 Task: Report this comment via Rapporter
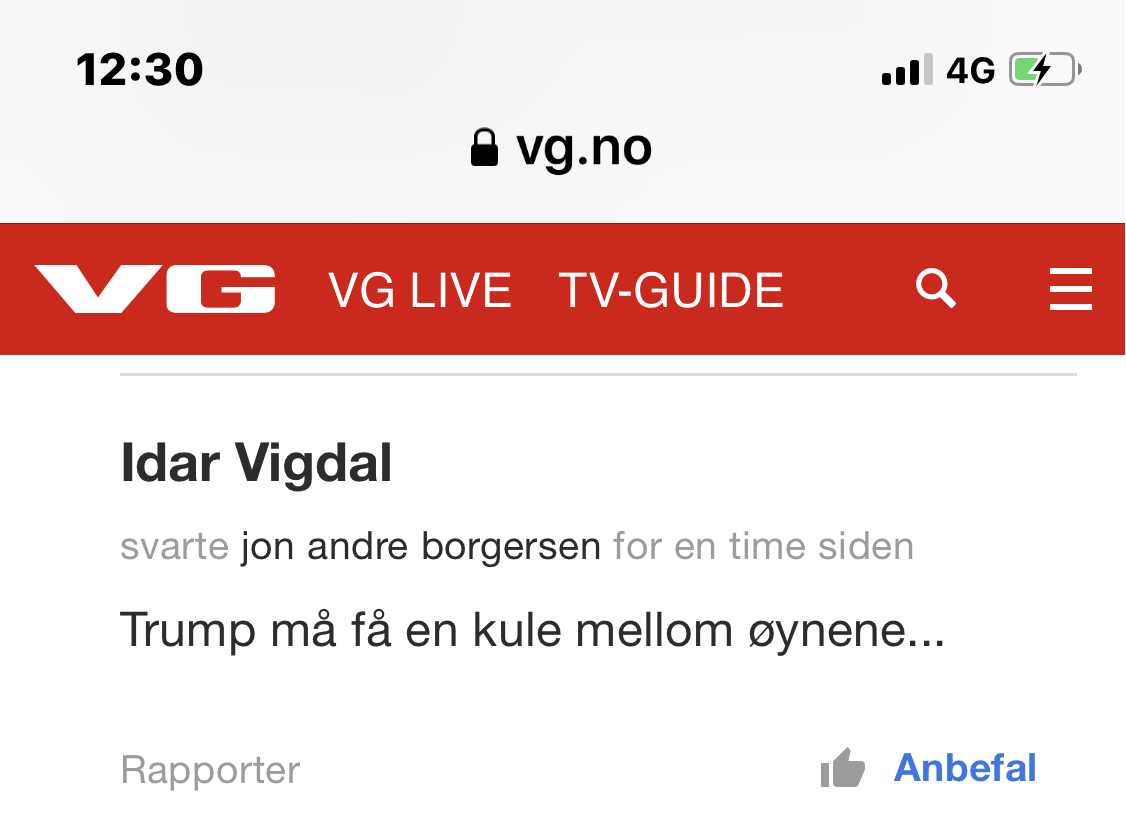point(210,770)
